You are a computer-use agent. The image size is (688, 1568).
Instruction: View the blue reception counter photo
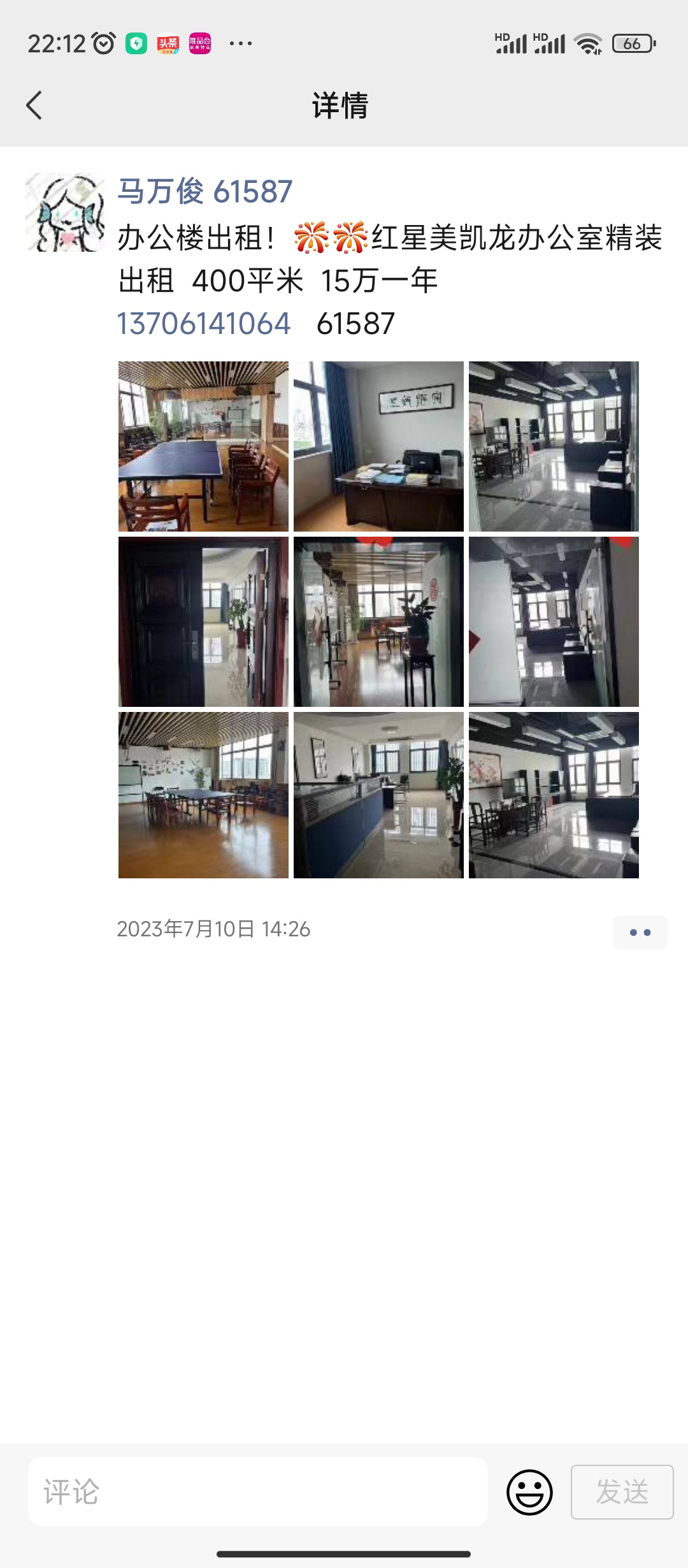pyautogui.click(x=378, y=795)
